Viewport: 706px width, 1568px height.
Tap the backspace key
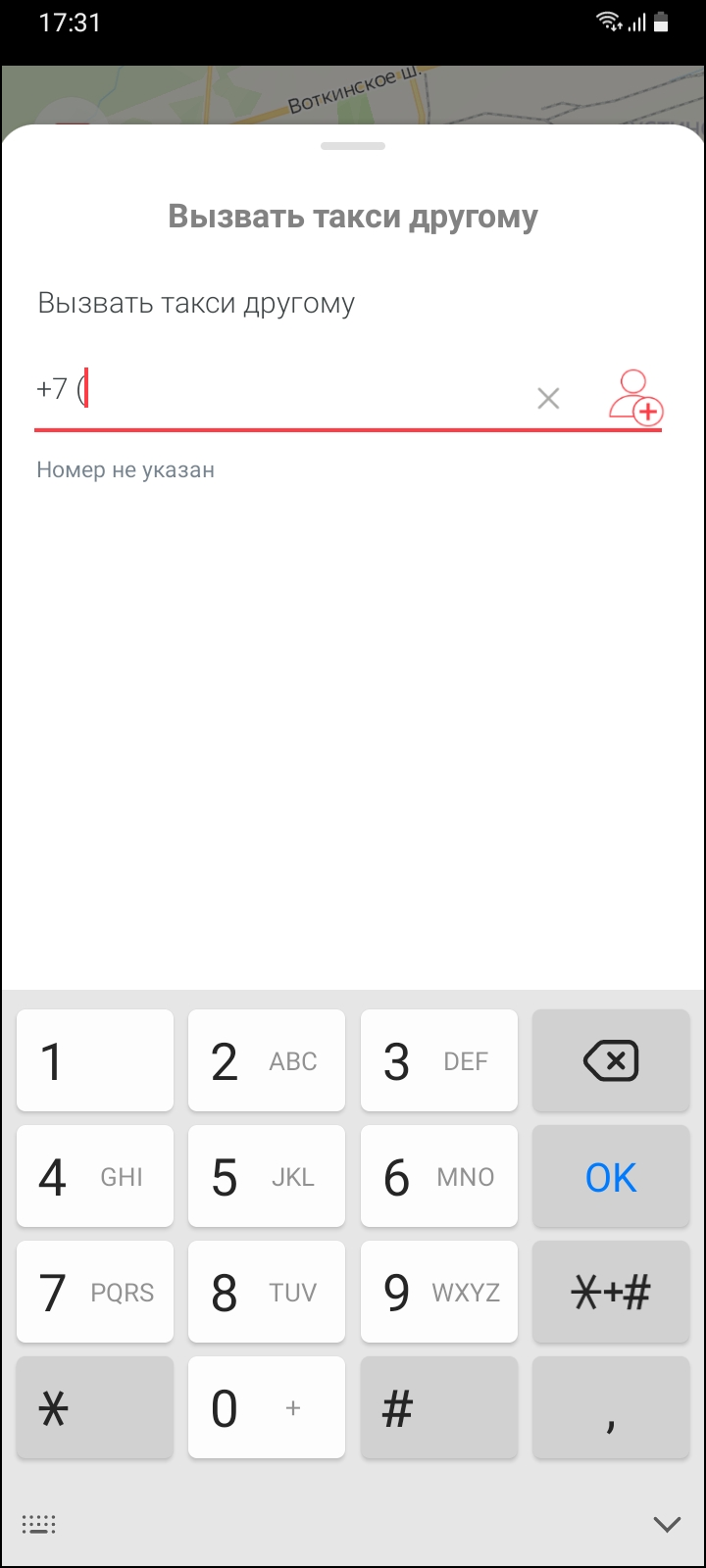(611, 1060)
